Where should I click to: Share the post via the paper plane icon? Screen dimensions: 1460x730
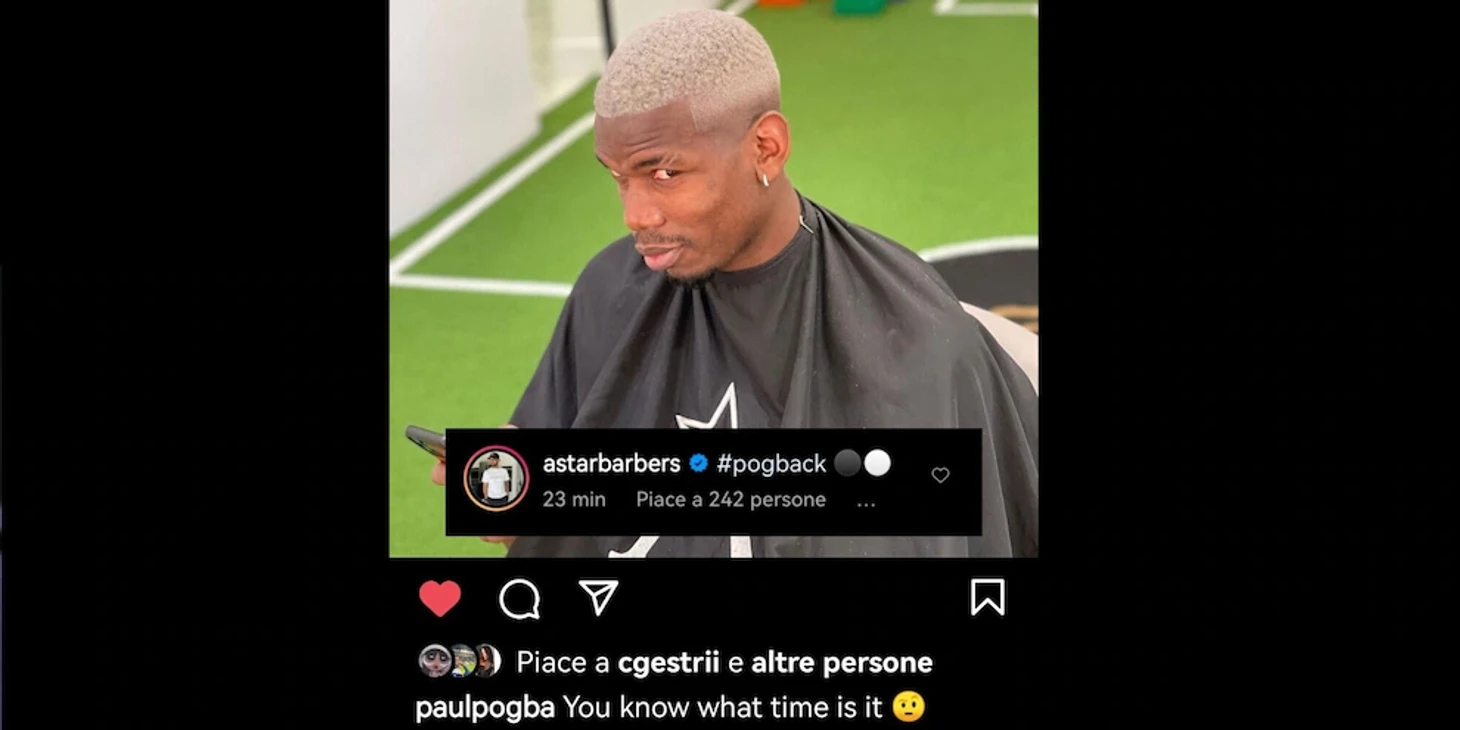598,598
